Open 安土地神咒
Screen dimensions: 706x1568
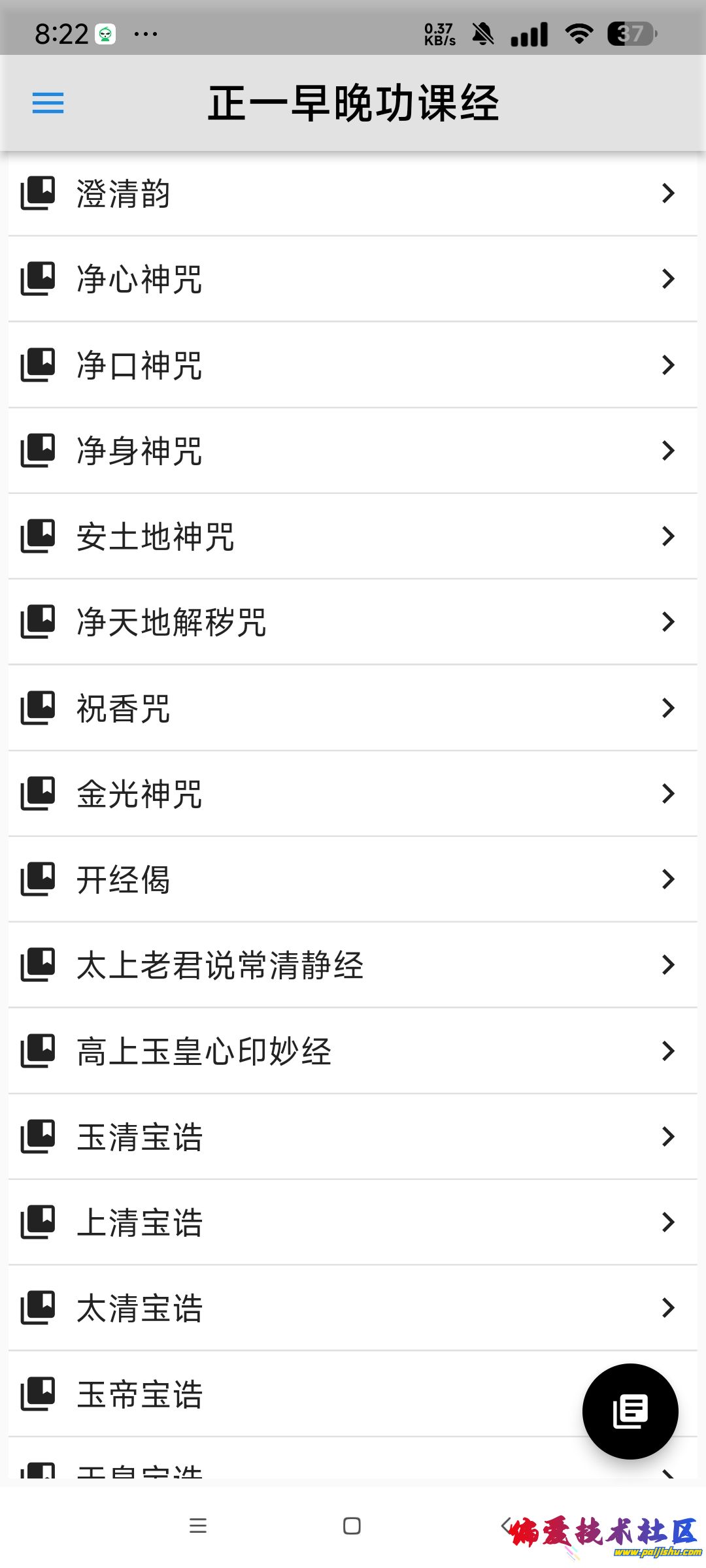353,536
